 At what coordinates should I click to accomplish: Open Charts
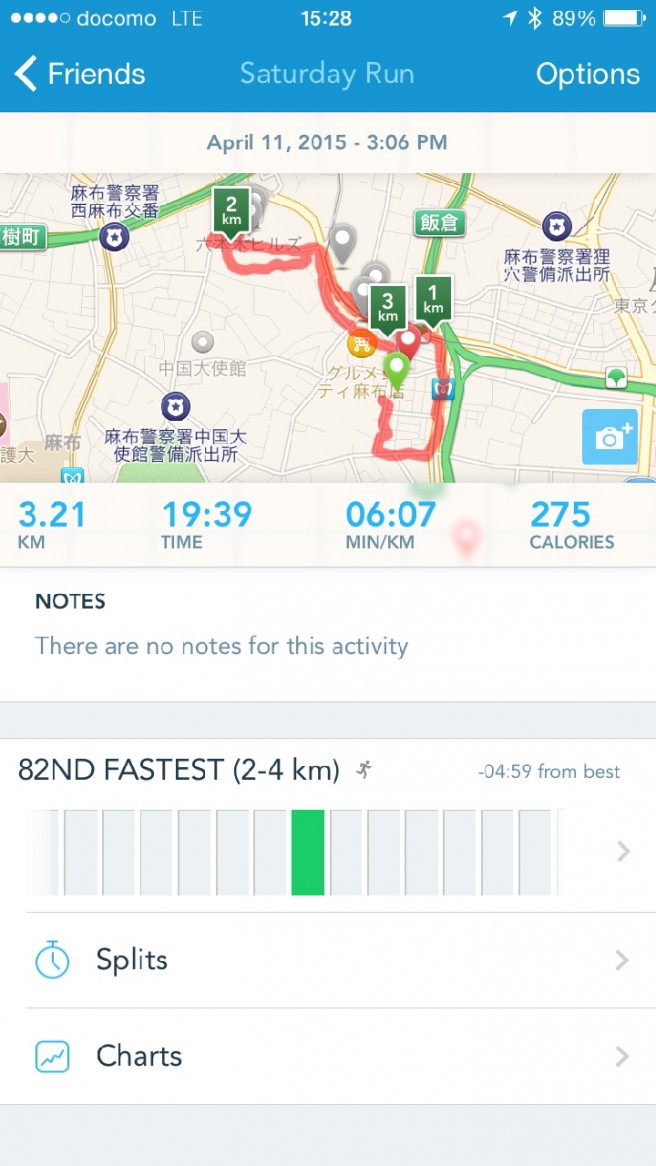click(328, 1056)
